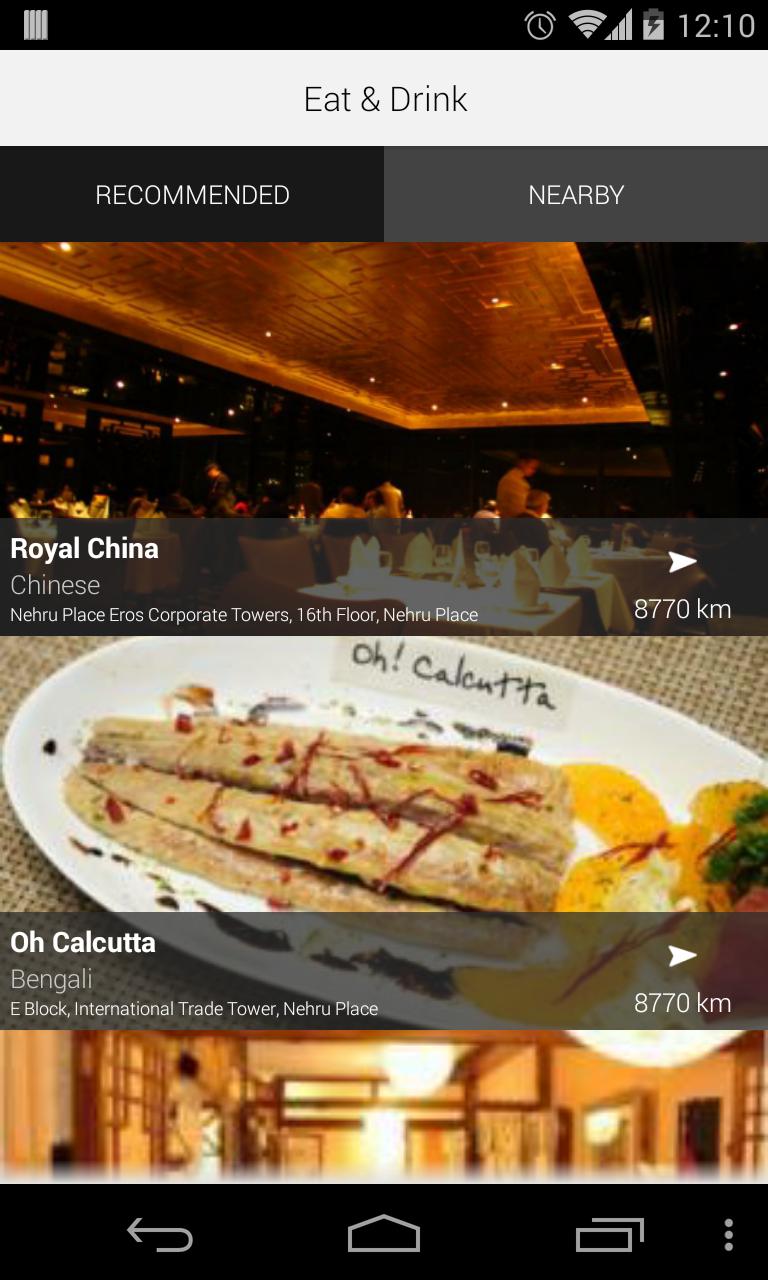Image resolution: width=768 pixels, height=1280 pixels.
Task: Open the partially visible third restaurant card
Action: (x=384, y=1105)
